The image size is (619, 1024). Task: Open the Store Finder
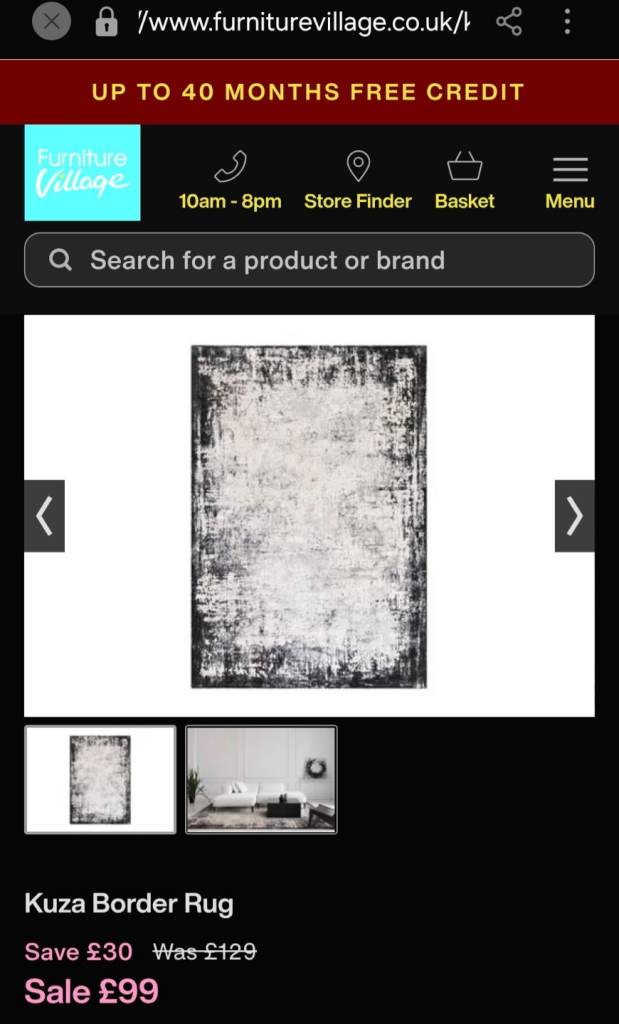357,180
